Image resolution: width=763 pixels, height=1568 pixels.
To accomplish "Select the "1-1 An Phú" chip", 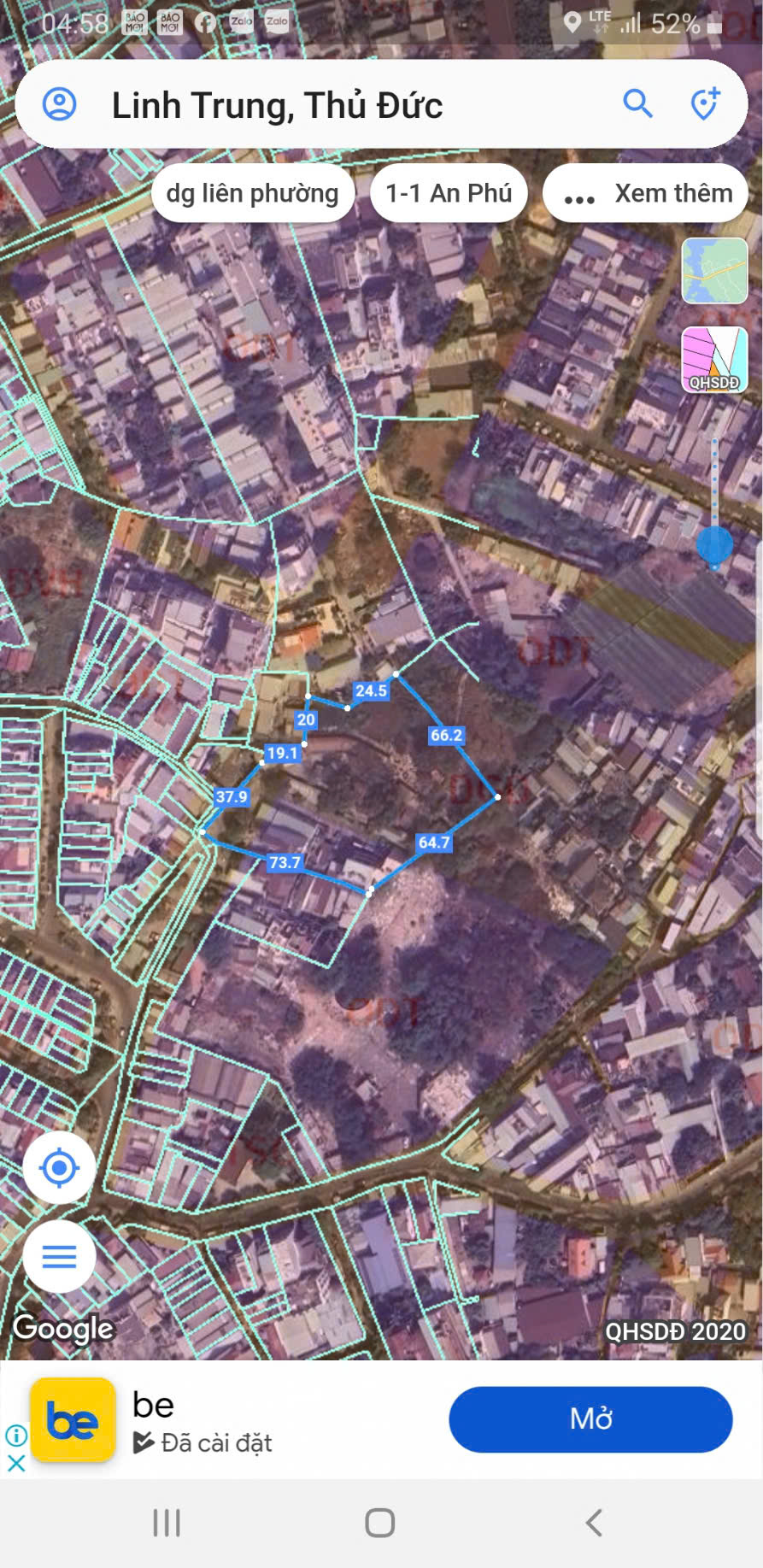I will coord(449,193).
